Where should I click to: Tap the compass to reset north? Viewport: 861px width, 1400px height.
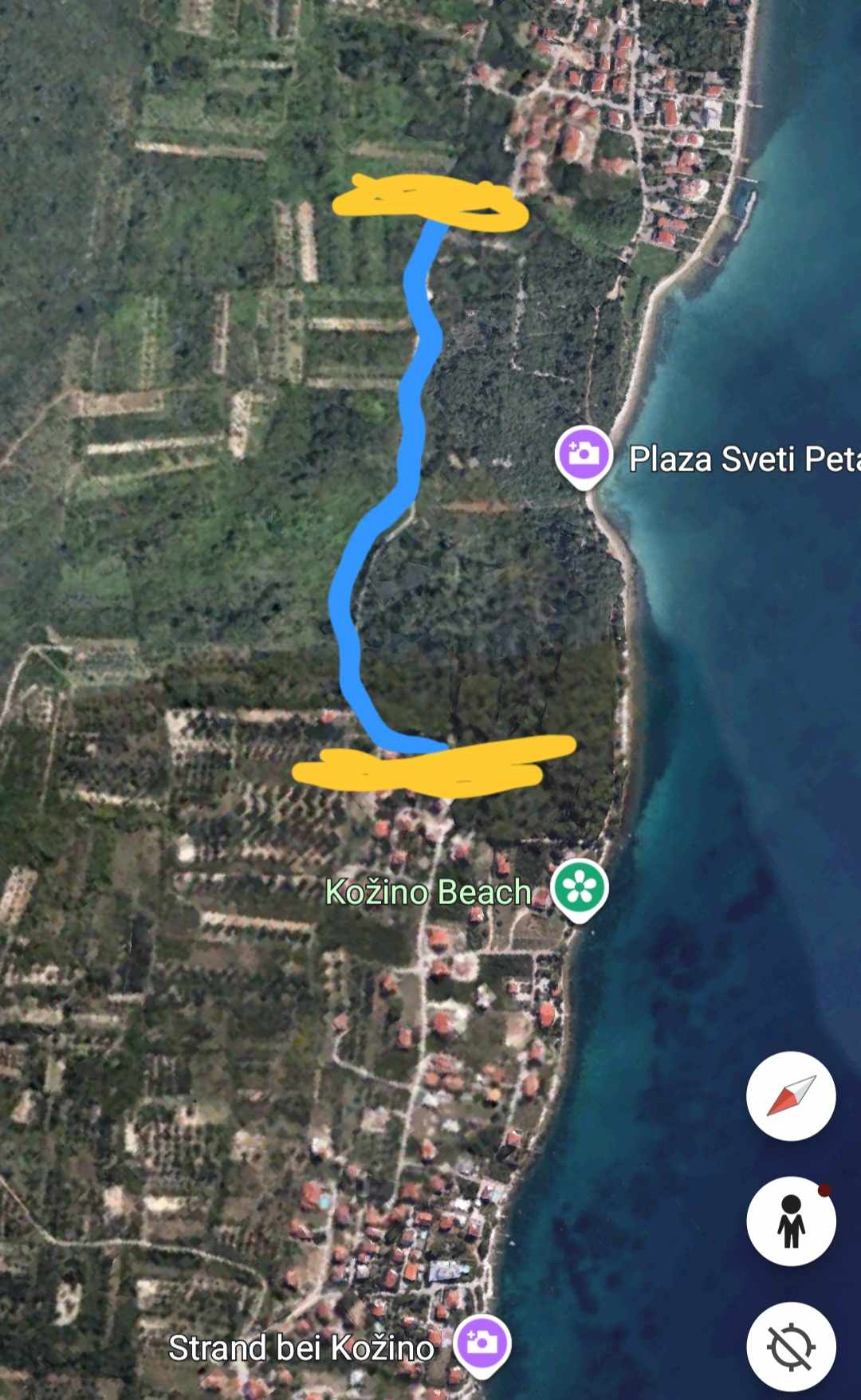pyautogui.click(x=791, y=1096)
